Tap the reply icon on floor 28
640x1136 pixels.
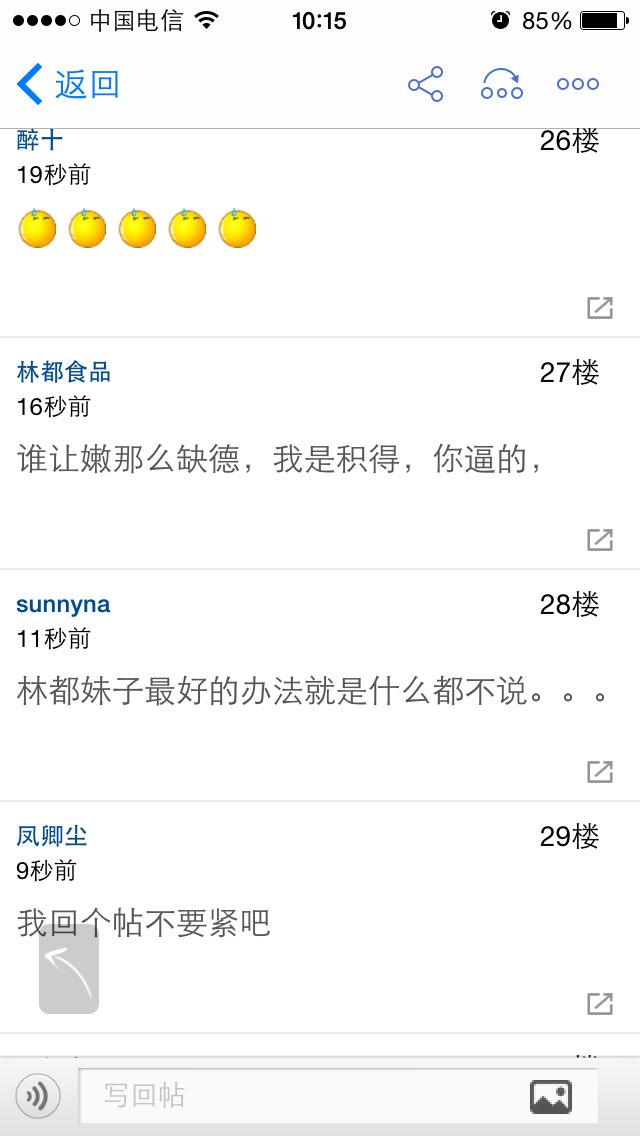(599, 772)
